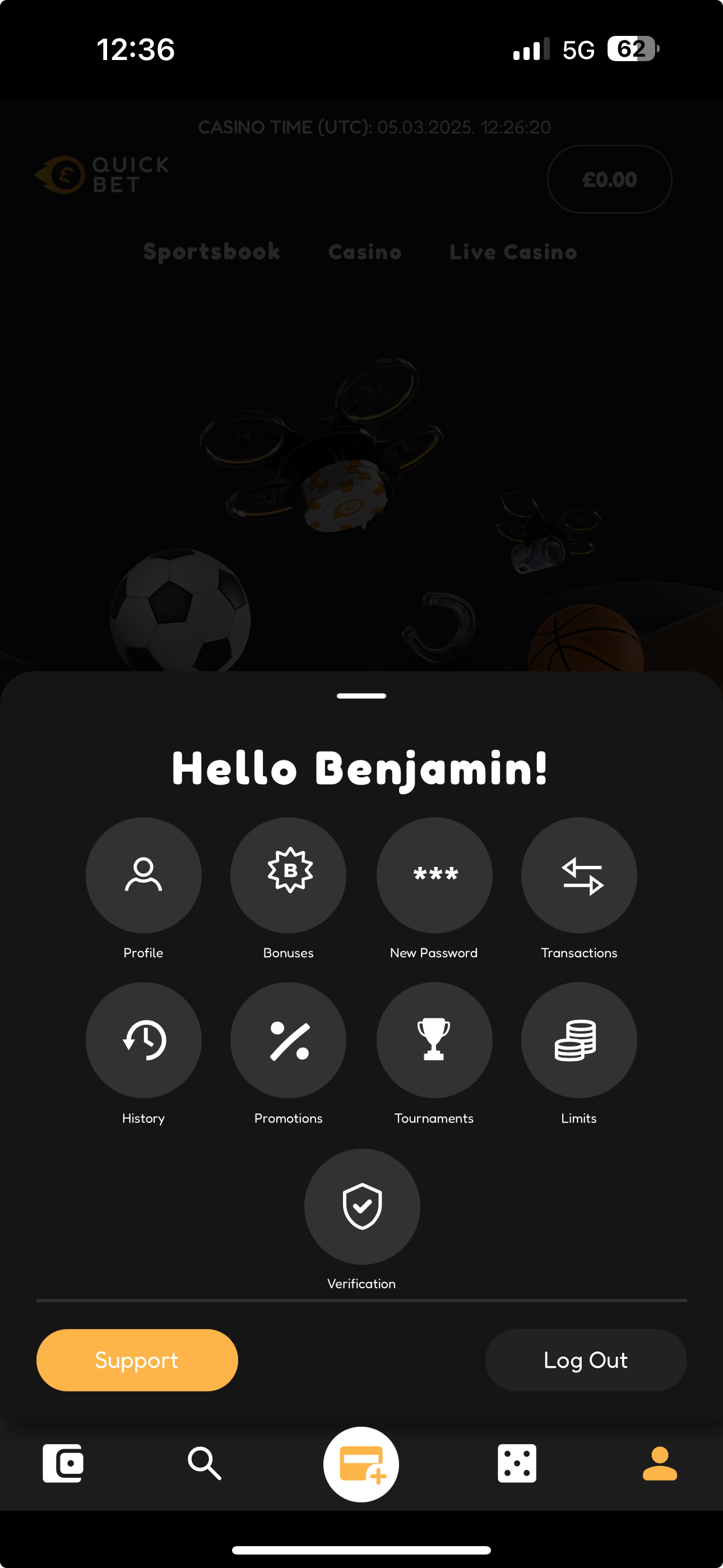Image resolution: width=723 pixels, height=1568 pixels.
Task: Open the Bonuses section
Action: pyautogui.click(x=288, y=875)
